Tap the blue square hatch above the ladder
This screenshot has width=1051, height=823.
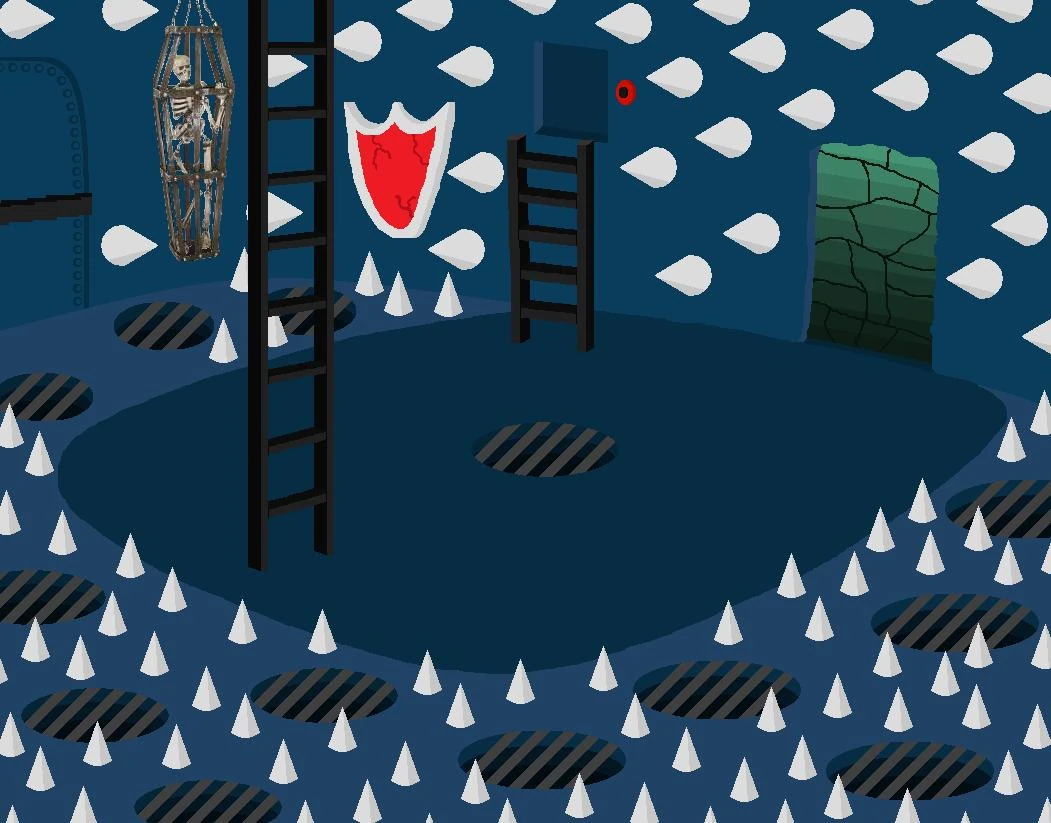pyautogui.click(x=571, y=92)
